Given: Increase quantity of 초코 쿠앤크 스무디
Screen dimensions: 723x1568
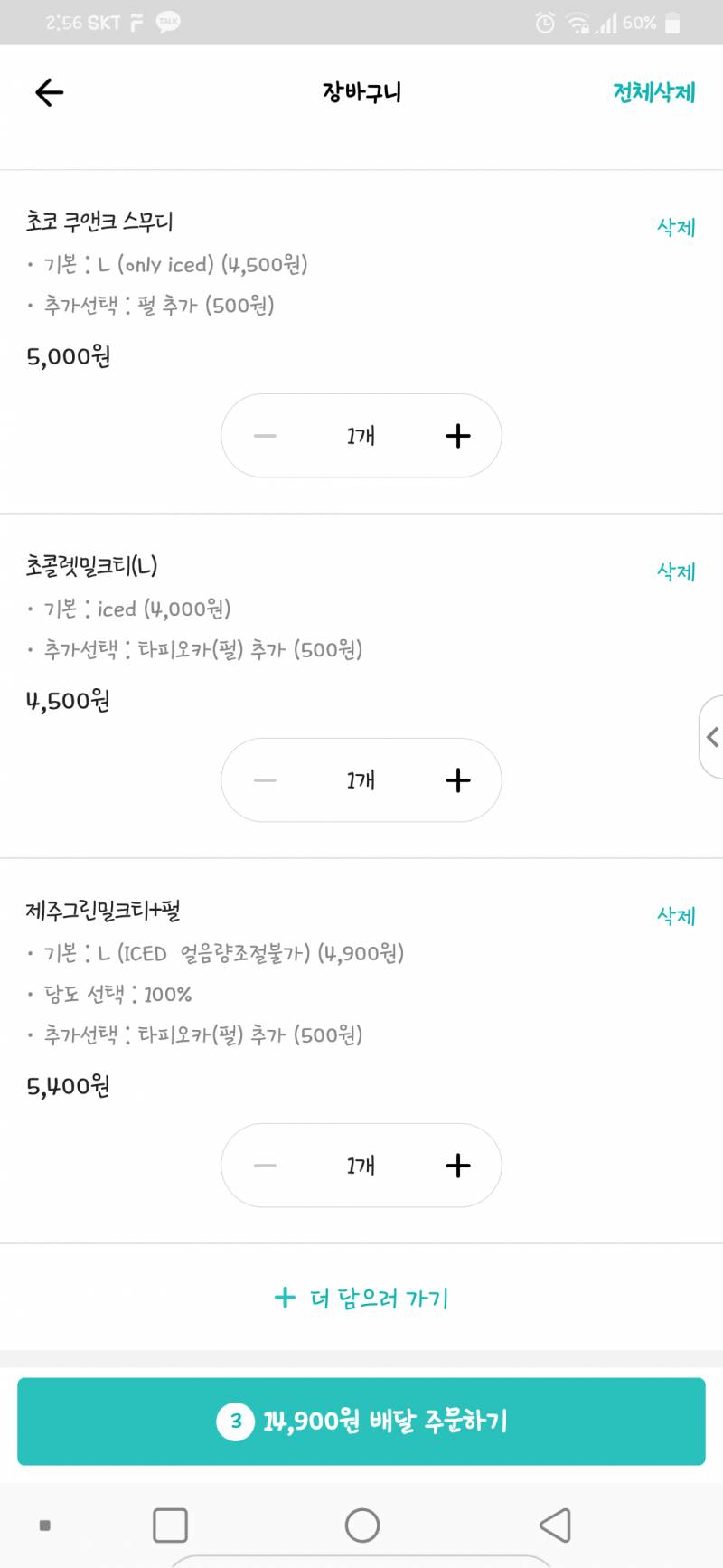Looking at the screenshot, I should tap(458, 436).
